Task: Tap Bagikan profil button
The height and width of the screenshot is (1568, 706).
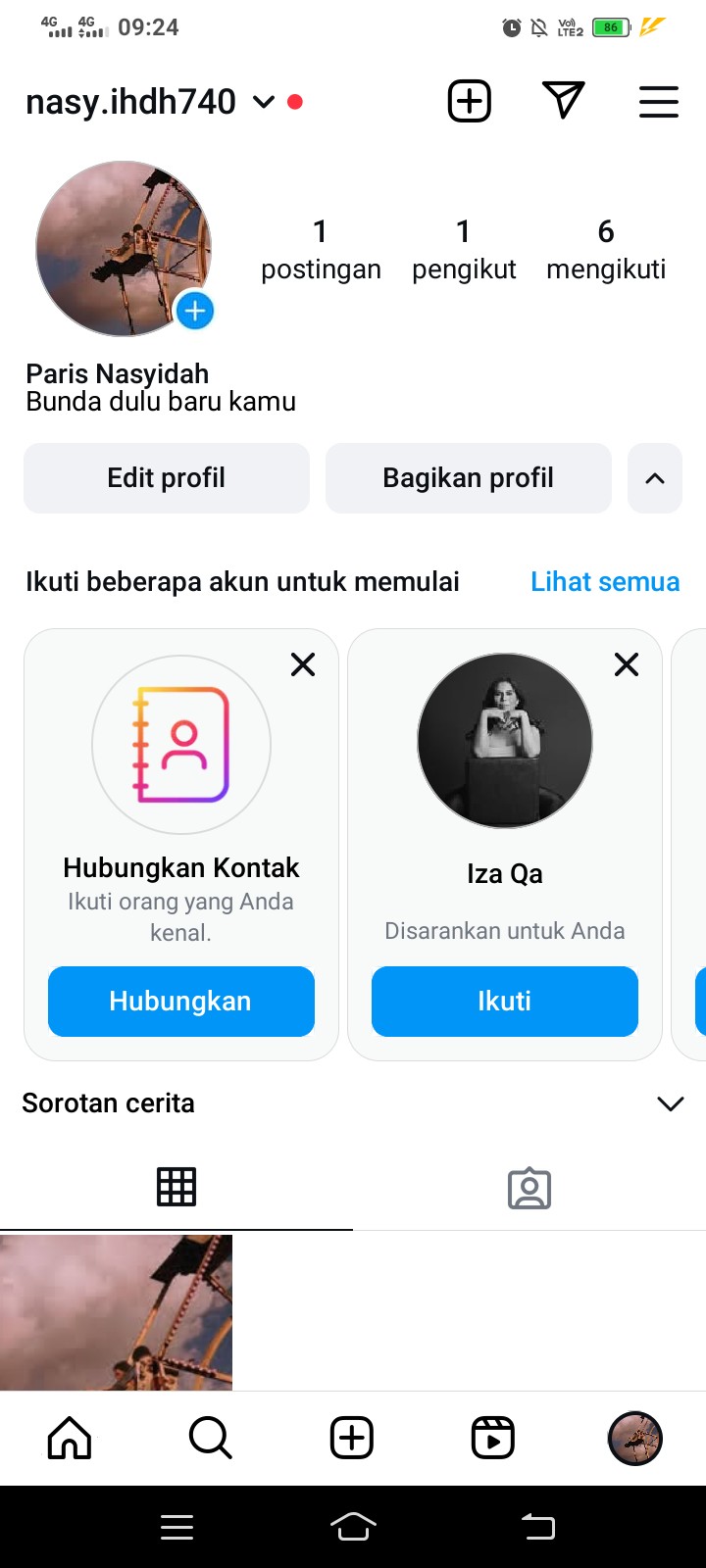Action: 469,478
